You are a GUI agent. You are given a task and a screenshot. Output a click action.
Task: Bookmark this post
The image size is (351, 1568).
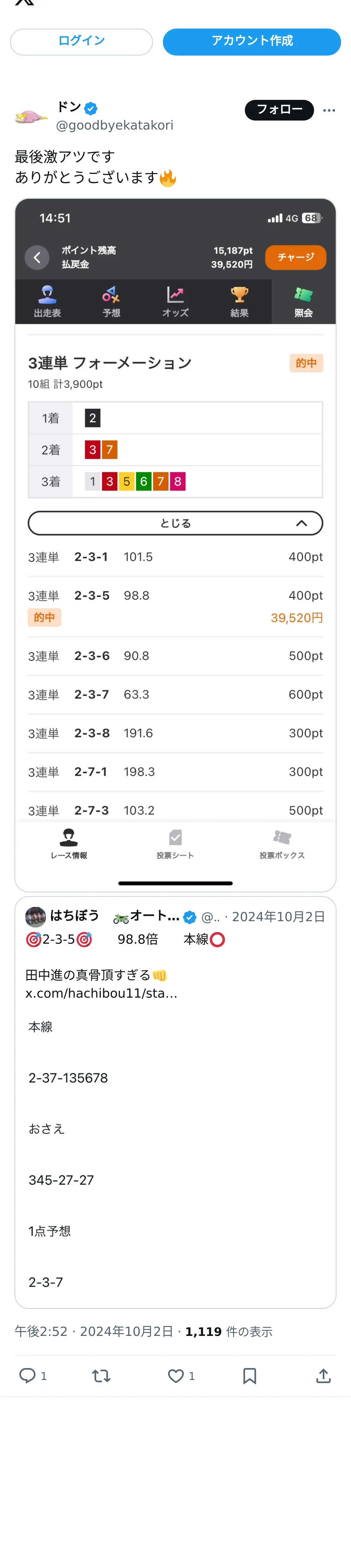click(250, 1376)
